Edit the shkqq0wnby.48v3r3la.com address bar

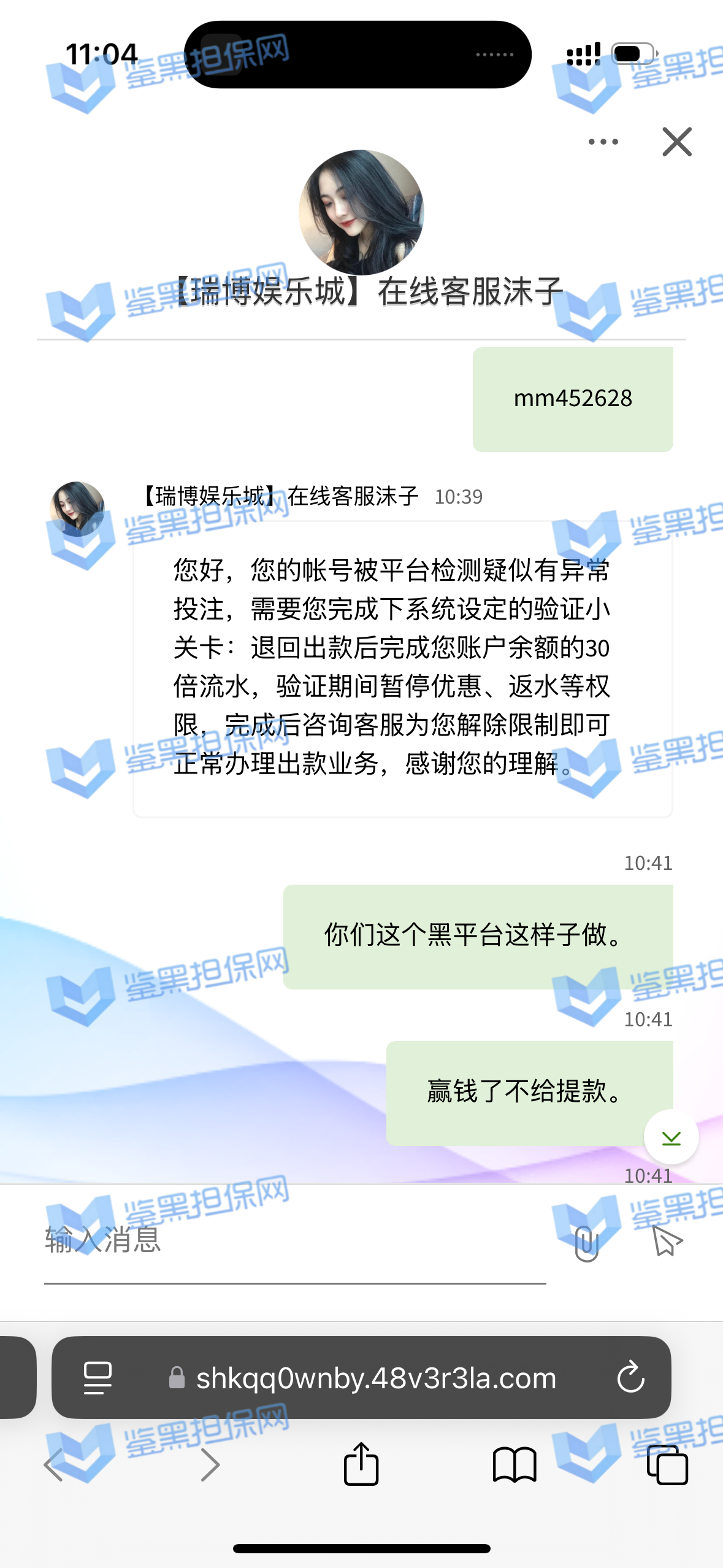point(375,1378)
